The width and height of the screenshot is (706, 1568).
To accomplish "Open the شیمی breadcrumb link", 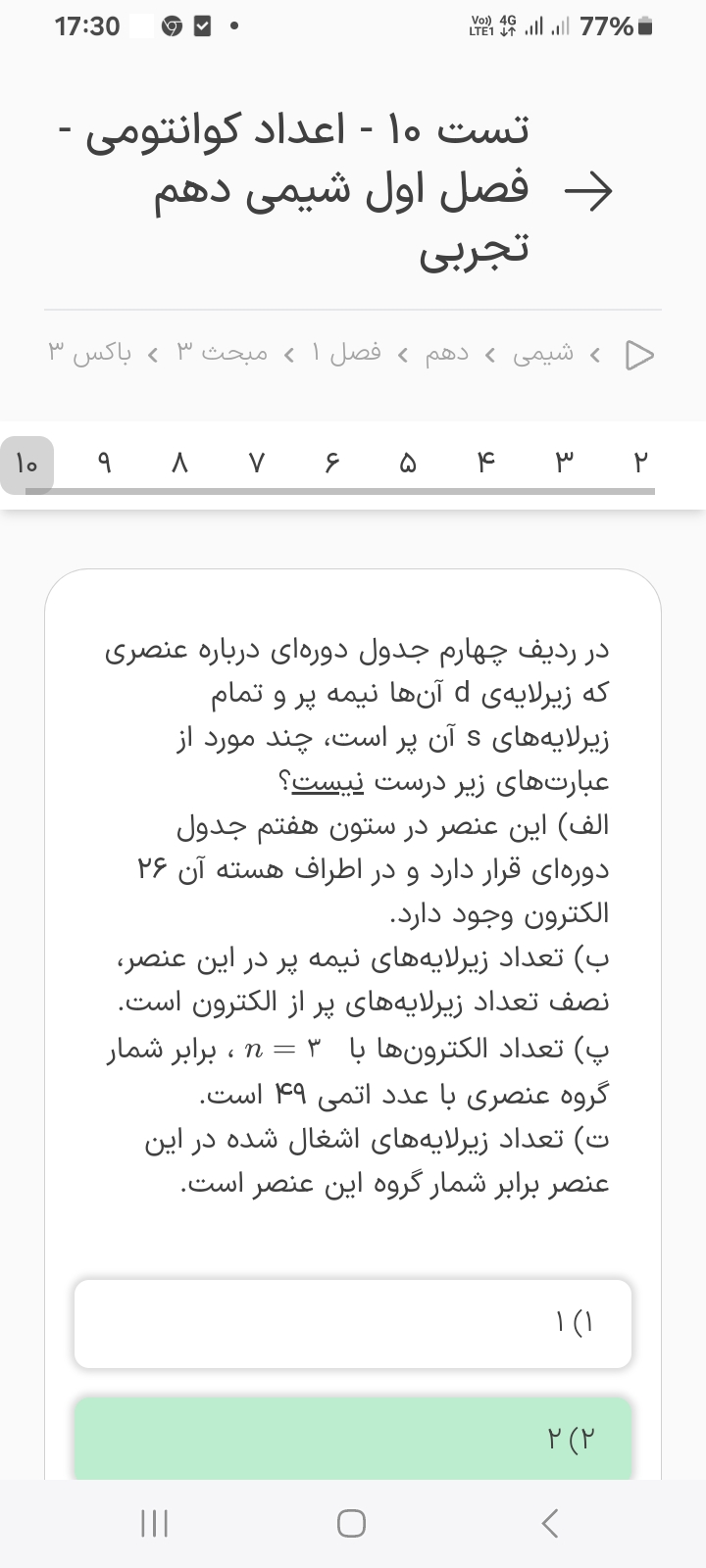I will click(543, 353).
